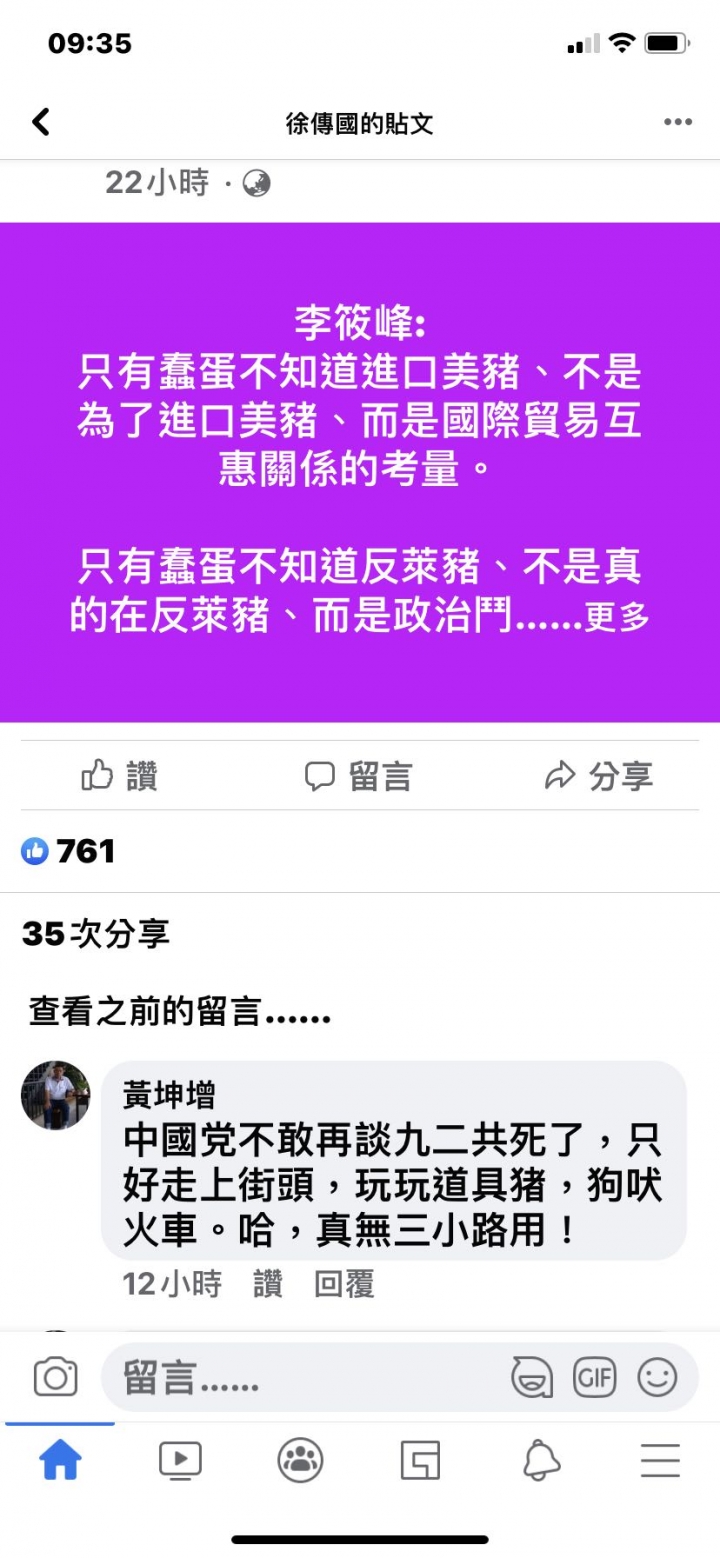Viewport: 720px width, 1558px height.
Task: Insert a GIF in comment
Action: (594, 1377)
